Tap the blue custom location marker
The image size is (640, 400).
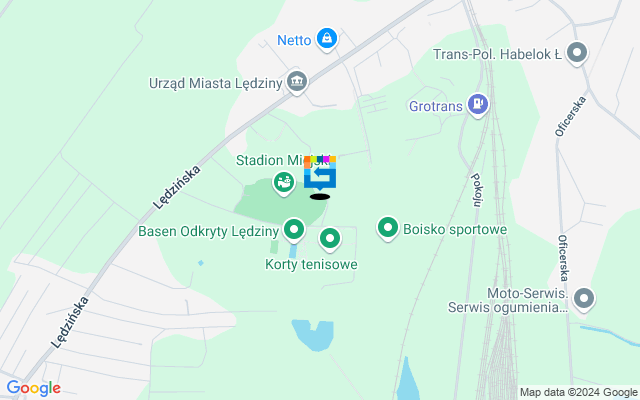pos(320,177)
